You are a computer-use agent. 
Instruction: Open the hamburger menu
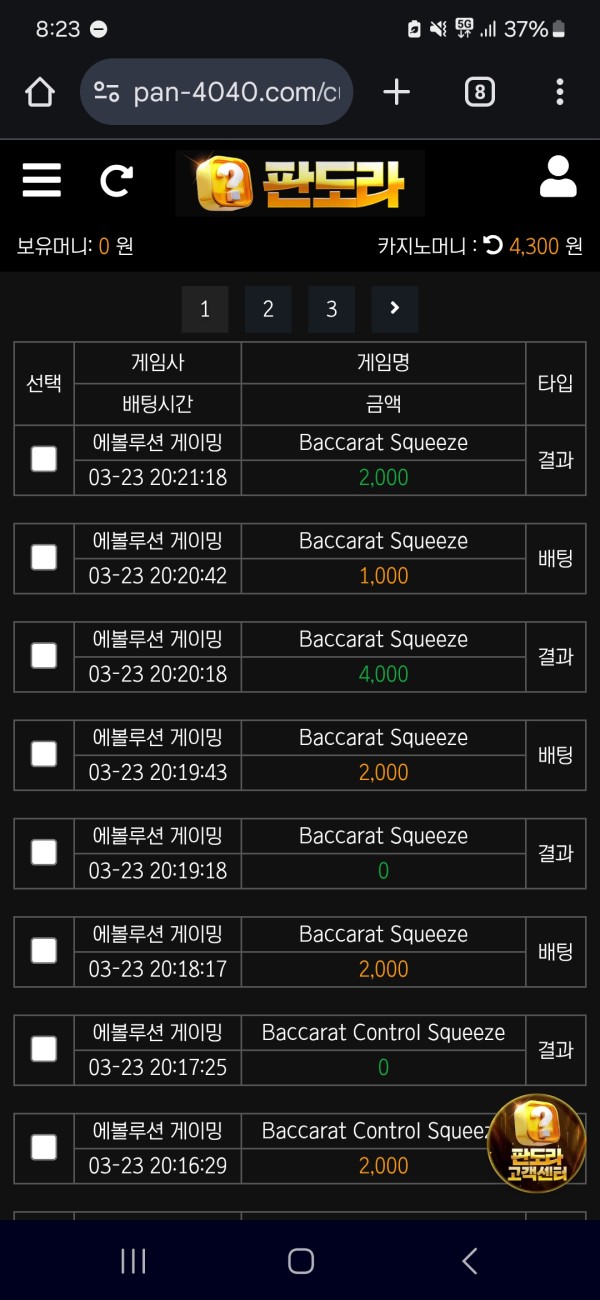tap(42, 181)
